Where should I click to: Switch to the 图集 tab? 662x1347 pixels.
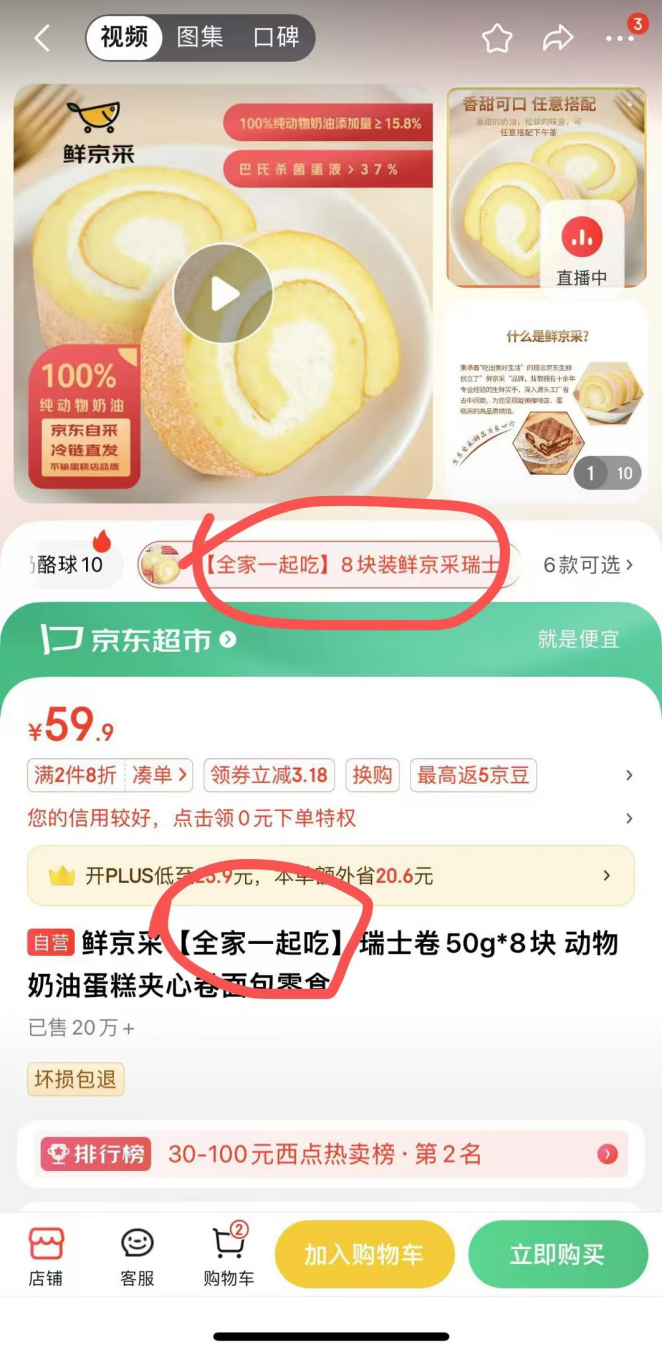pos(200,38)
